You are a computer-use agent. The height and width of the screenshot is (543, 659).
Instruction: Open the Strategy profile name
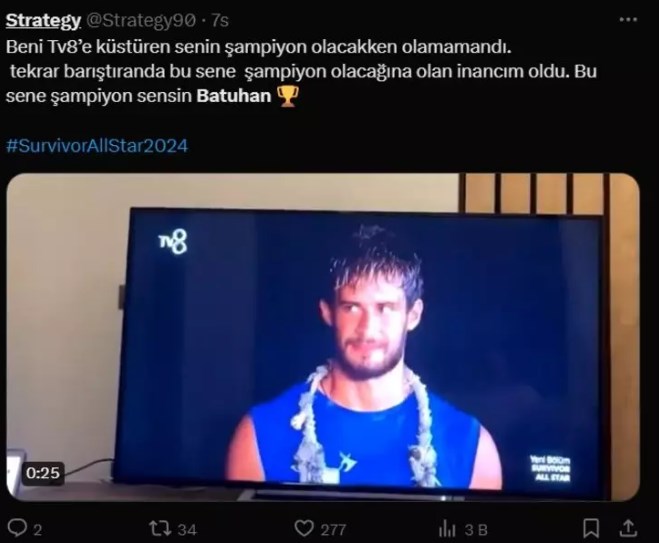(43, 20)
